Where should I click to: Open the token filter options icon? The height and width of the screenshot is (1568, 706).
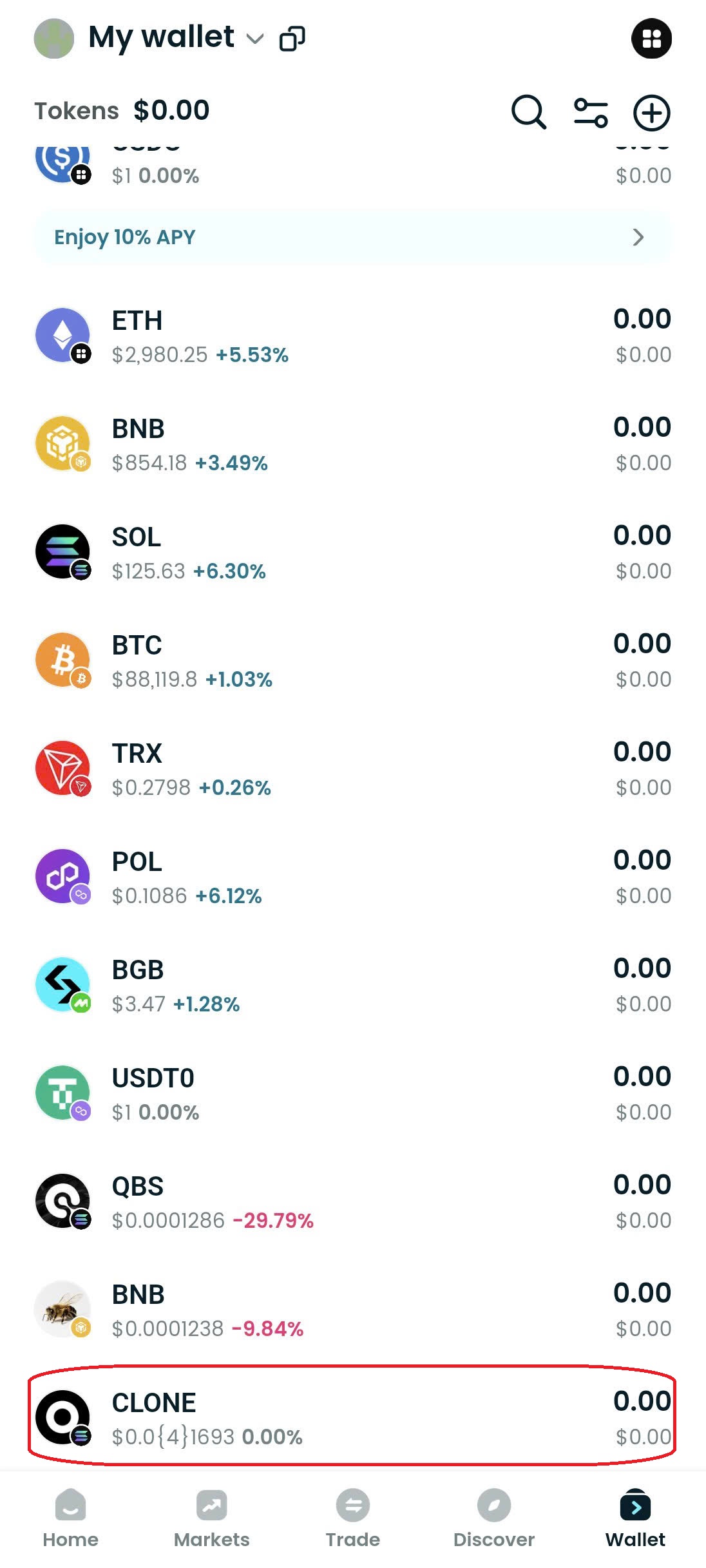[590, 112]
